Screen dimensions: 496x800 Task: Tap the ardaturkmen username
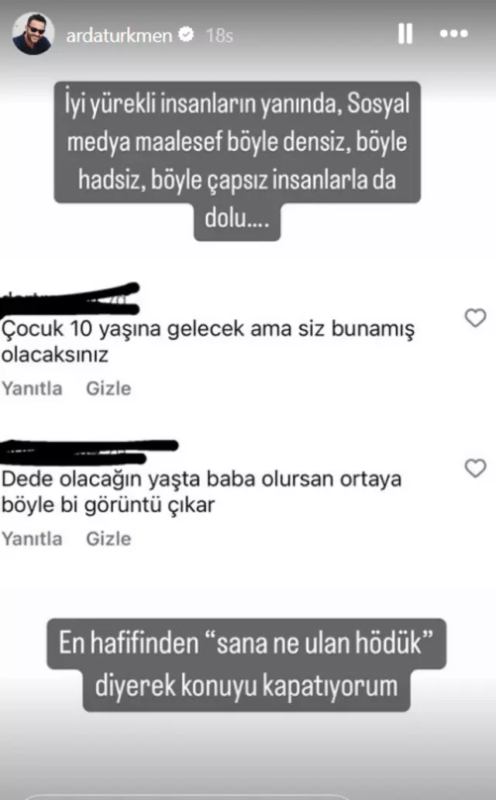[119, 35]
